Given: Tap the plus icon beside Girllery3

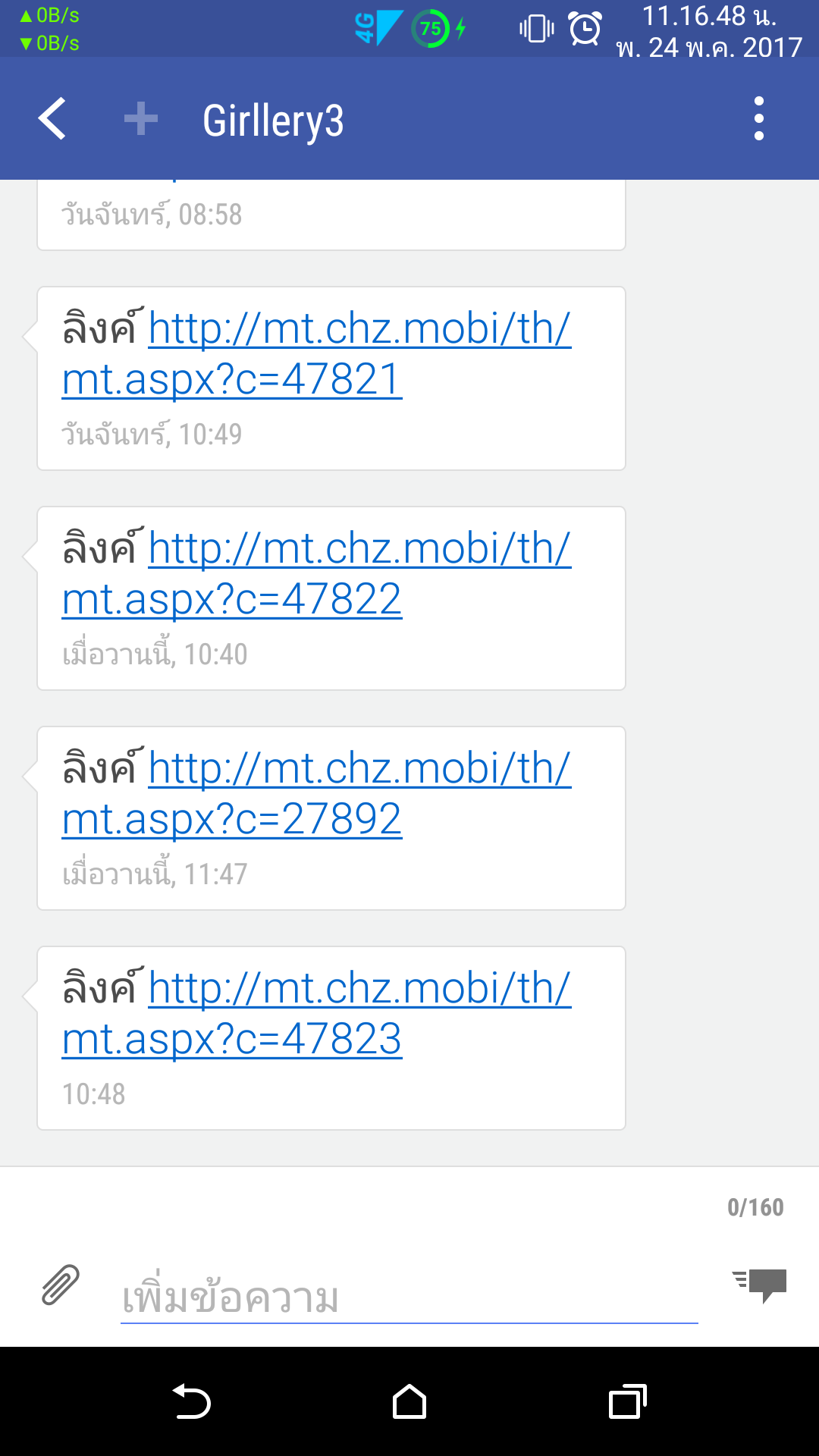Looking at the screenshot, I should [x=141, y=119].
